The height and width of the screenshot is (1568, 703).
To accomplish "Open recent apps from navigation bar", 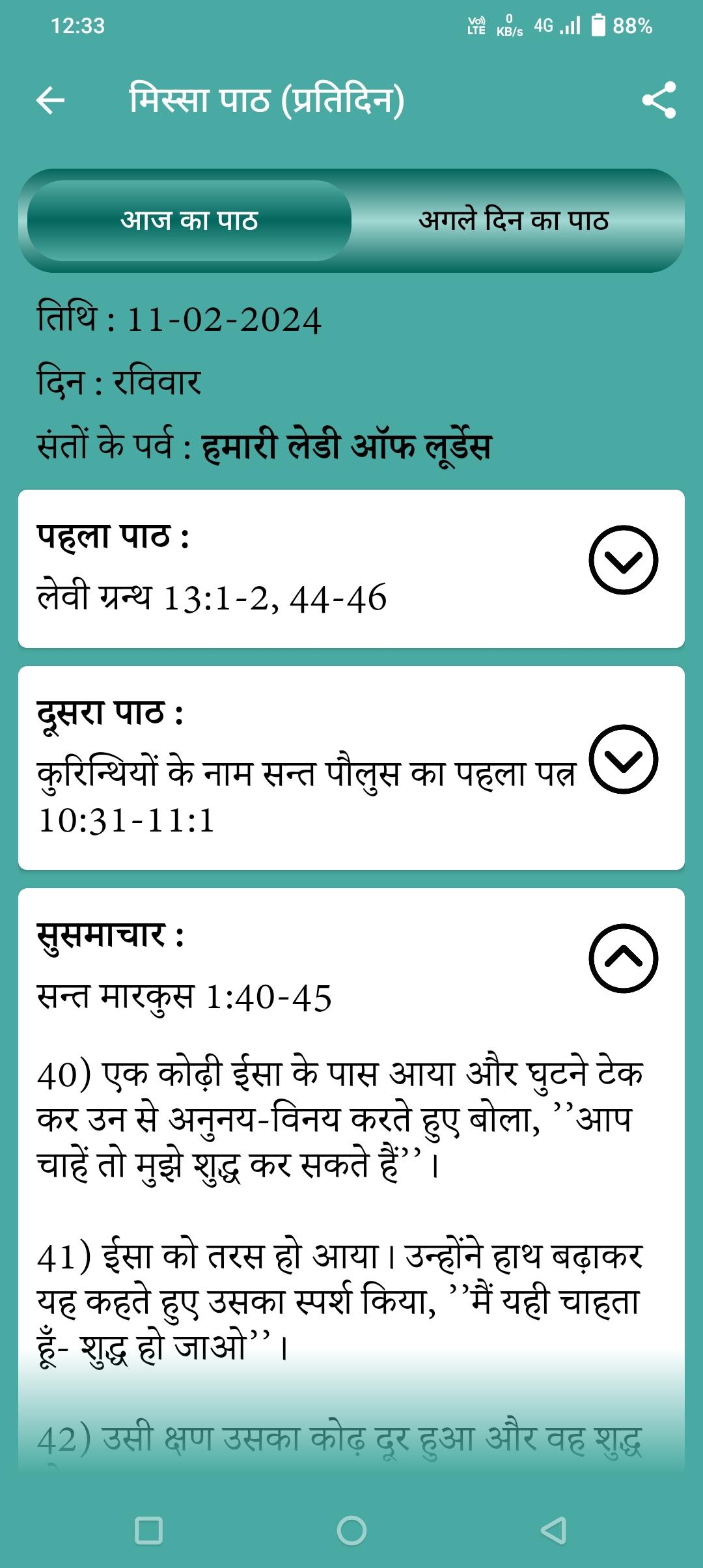I will point(148,1530).
